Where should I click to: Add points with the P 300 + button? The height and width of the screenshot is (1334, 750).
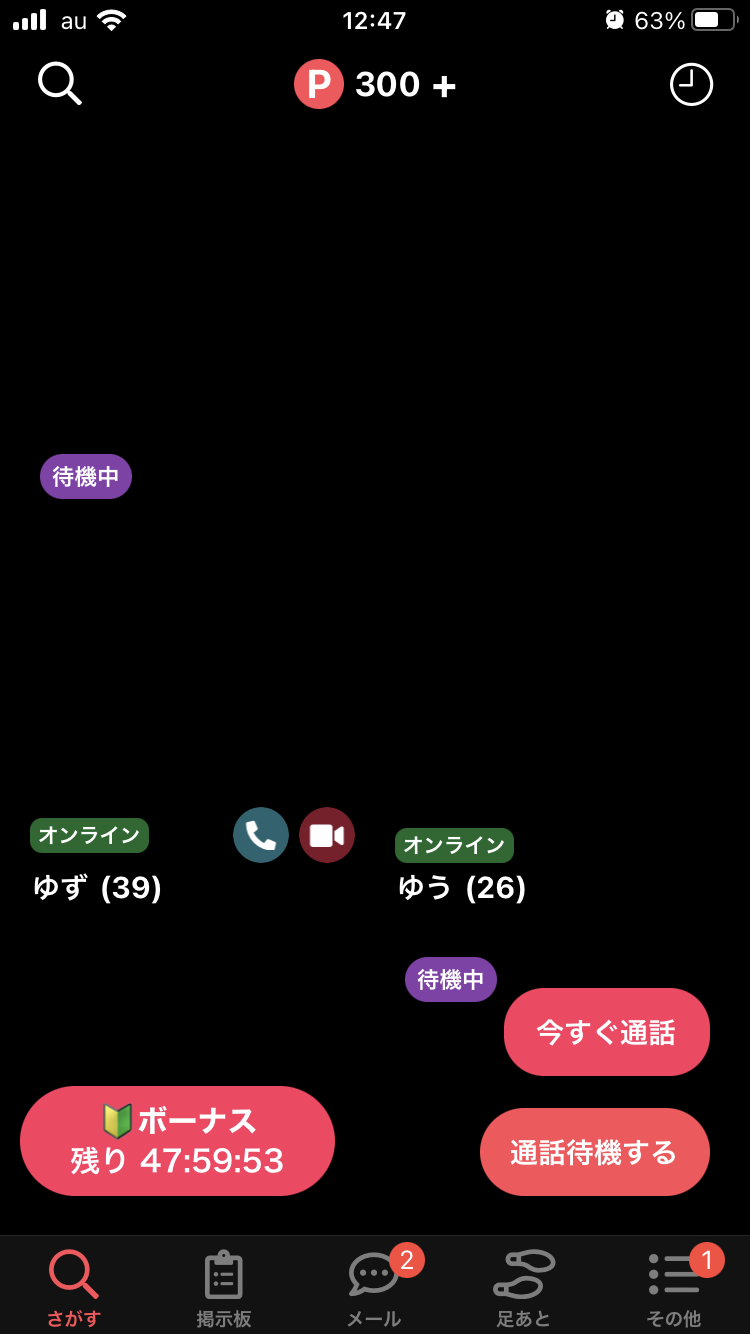click(x=375, y=84)
